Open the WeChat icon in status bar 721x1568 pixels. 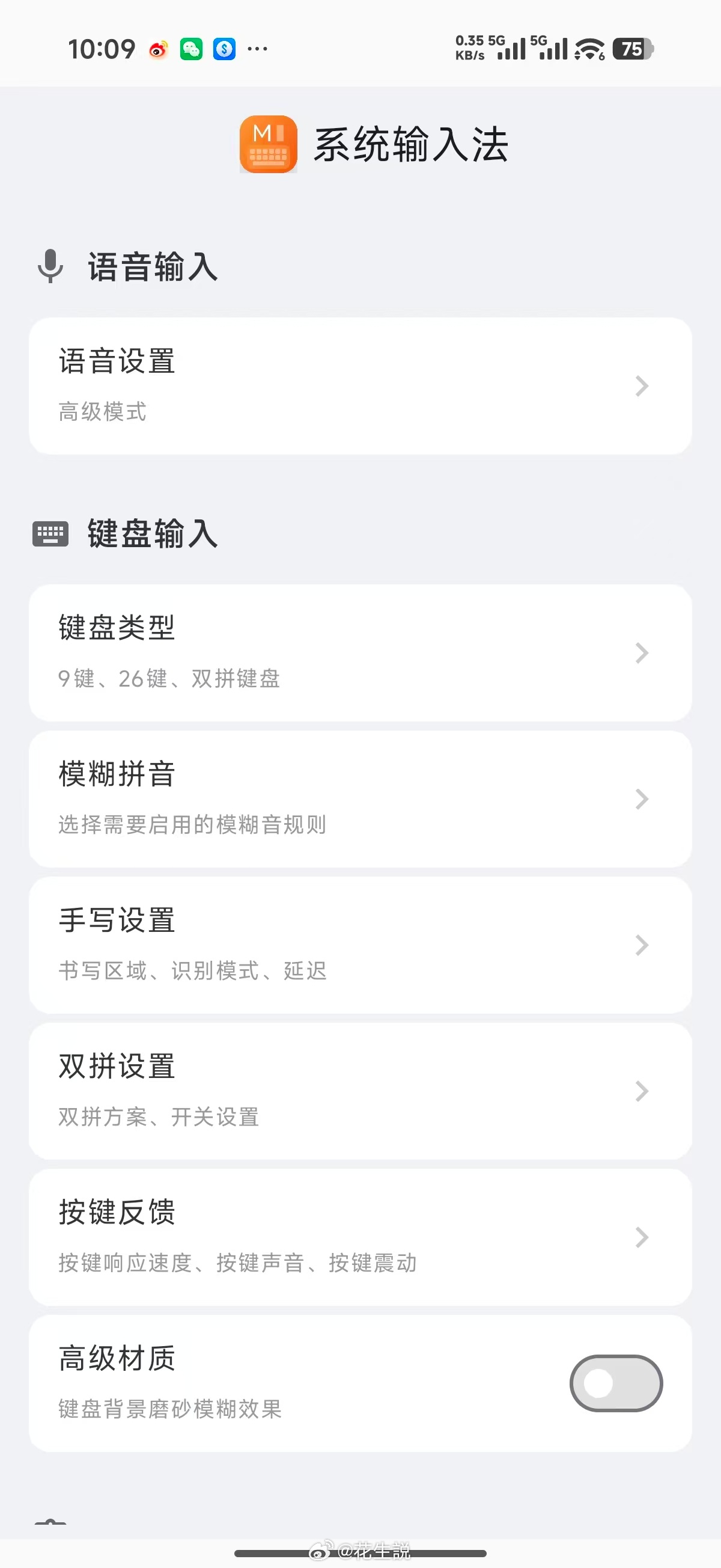[x=190, y=49]
